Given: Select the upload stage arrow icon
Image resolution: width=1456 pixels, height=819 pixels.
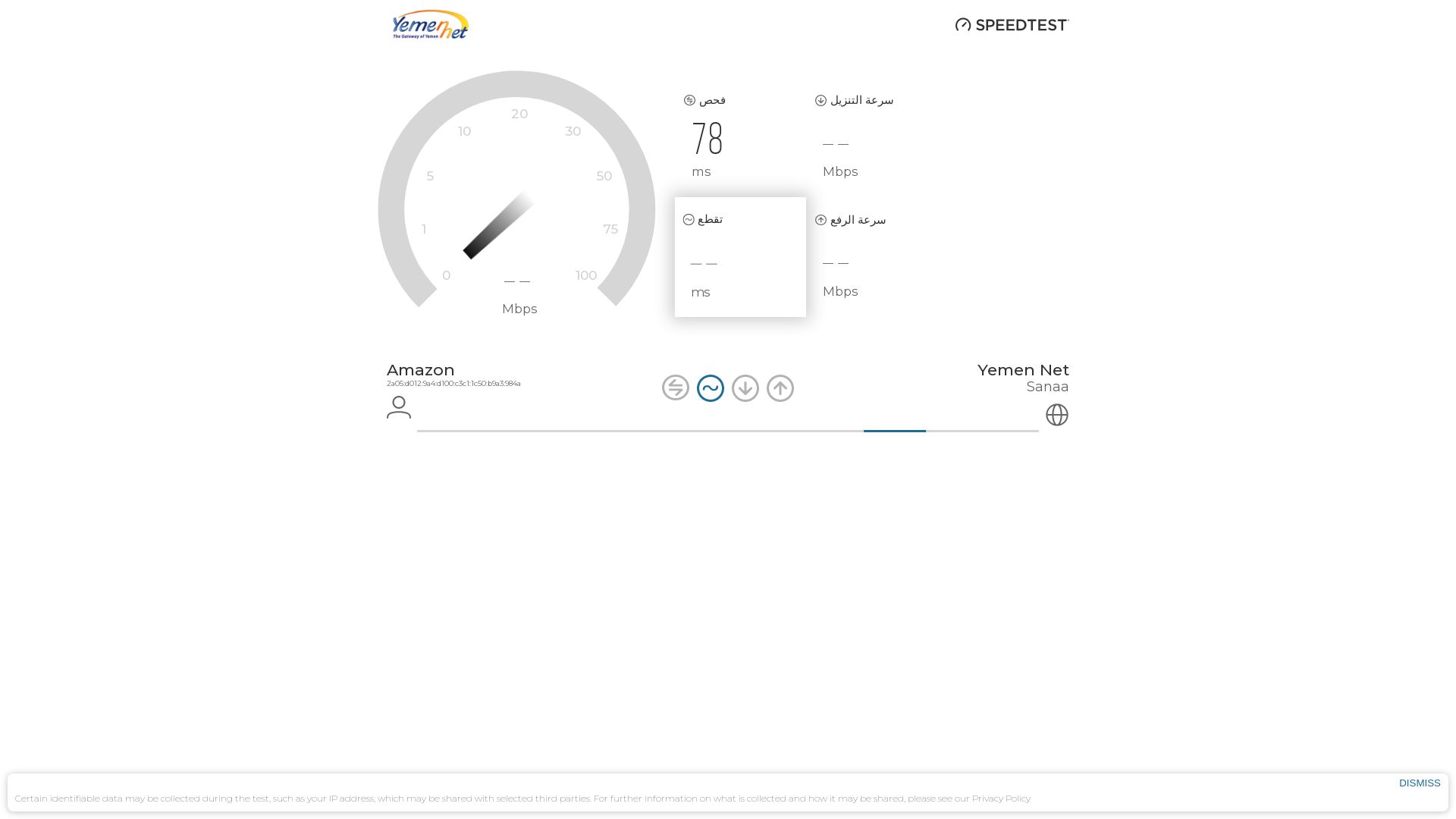Looking at the screenshot, I should [780, 388].
